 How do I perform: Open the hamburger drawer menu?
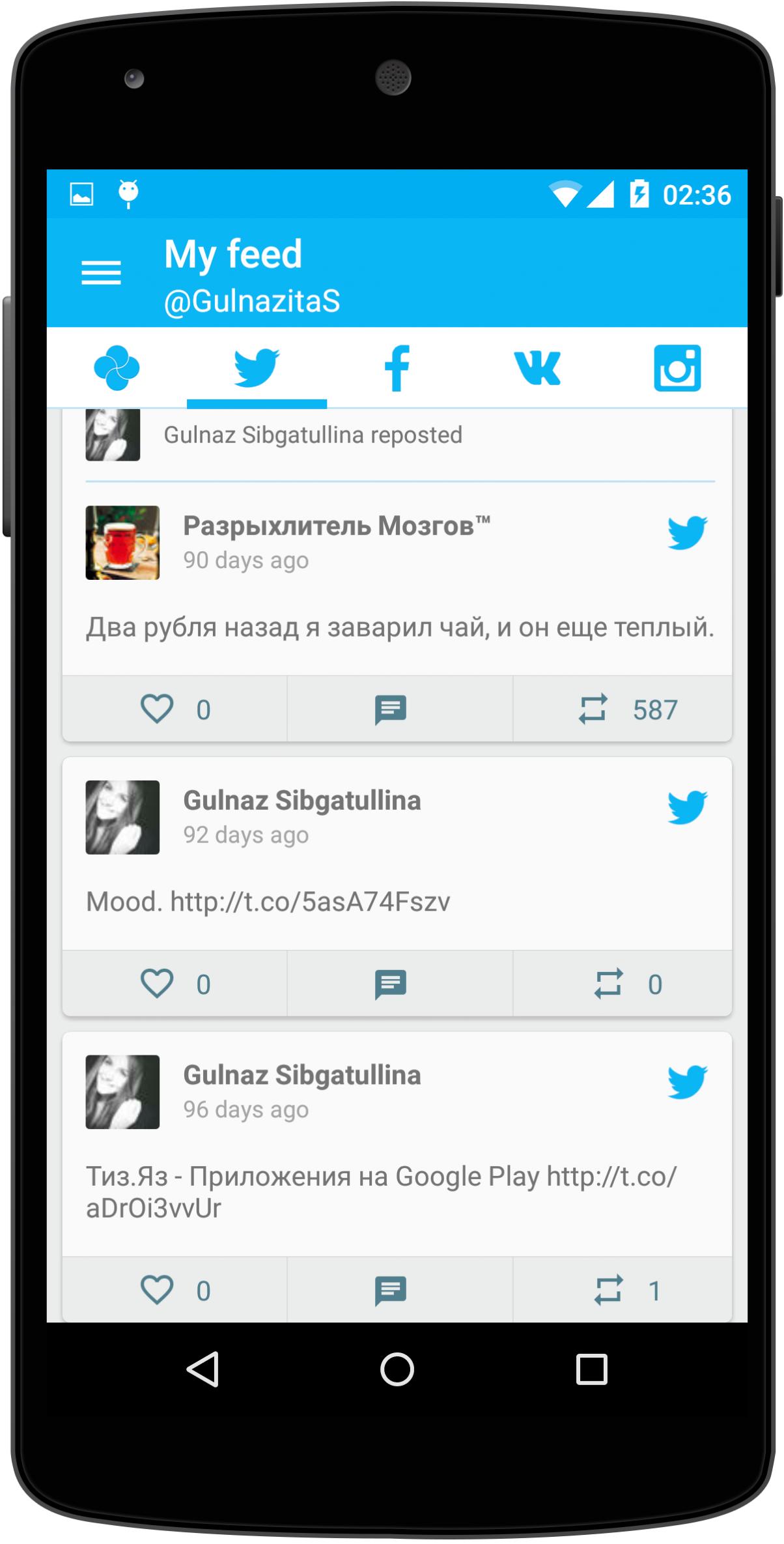coord(101,272)
